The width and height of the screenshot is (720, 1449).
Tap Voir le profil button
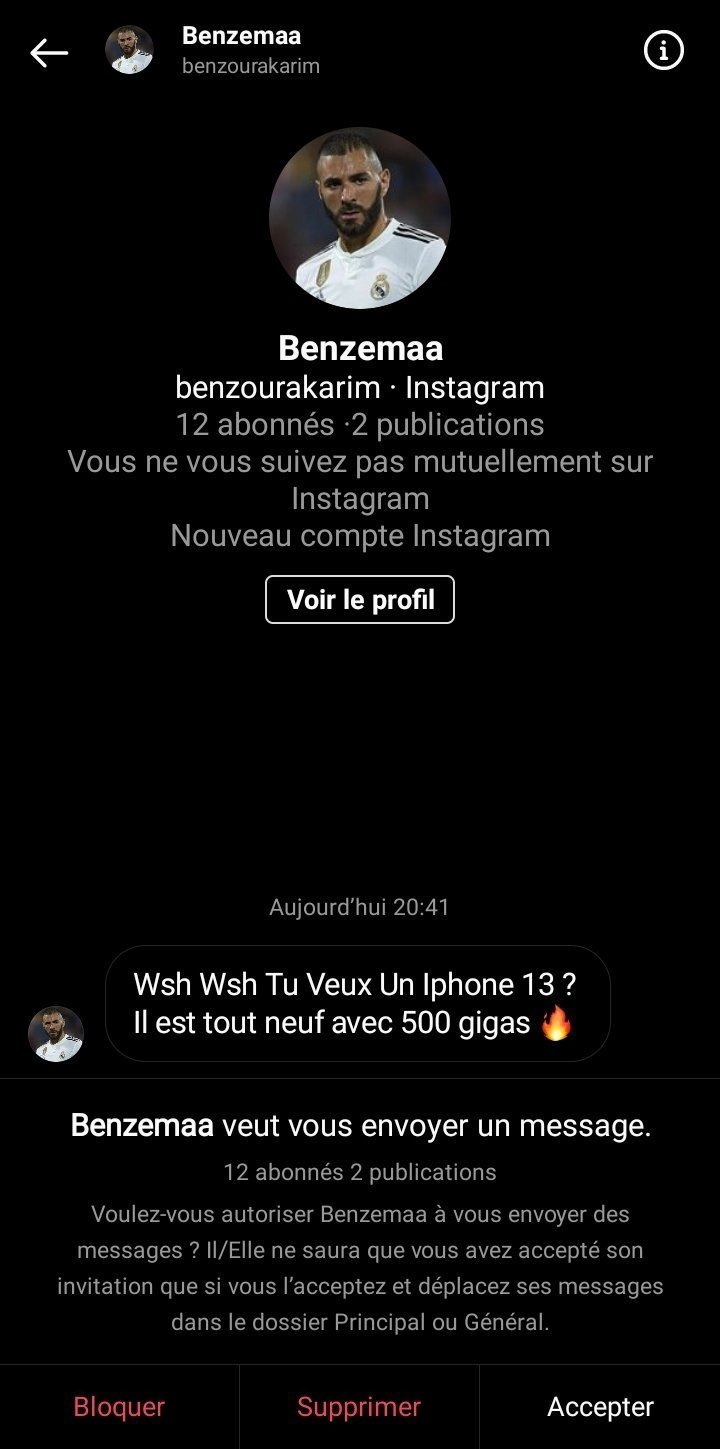click(x=360, y=600)
